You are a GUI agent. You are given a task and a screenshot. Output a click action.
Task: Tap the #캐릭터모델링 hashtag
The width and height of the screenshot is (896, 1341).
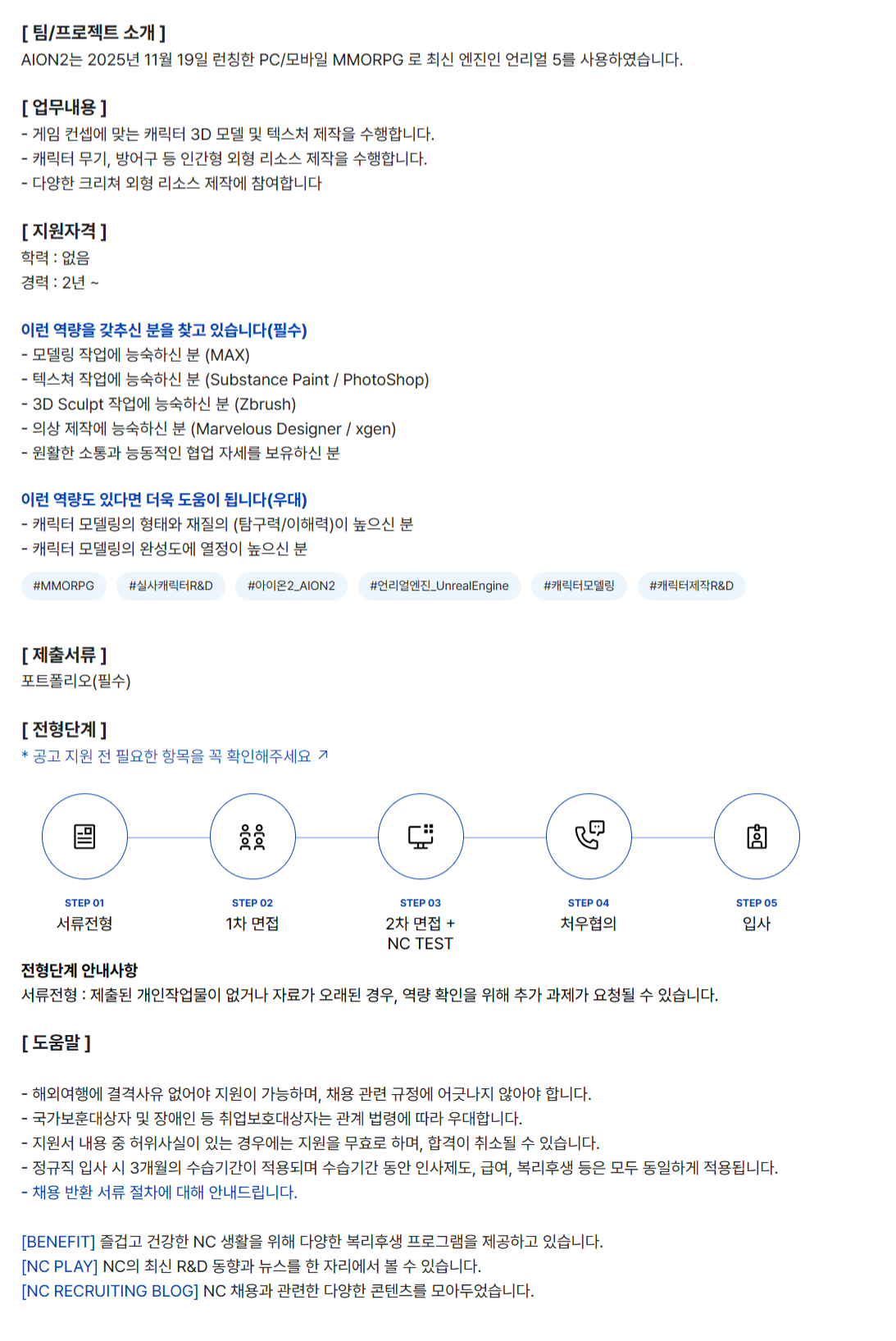tap(579, 586)
